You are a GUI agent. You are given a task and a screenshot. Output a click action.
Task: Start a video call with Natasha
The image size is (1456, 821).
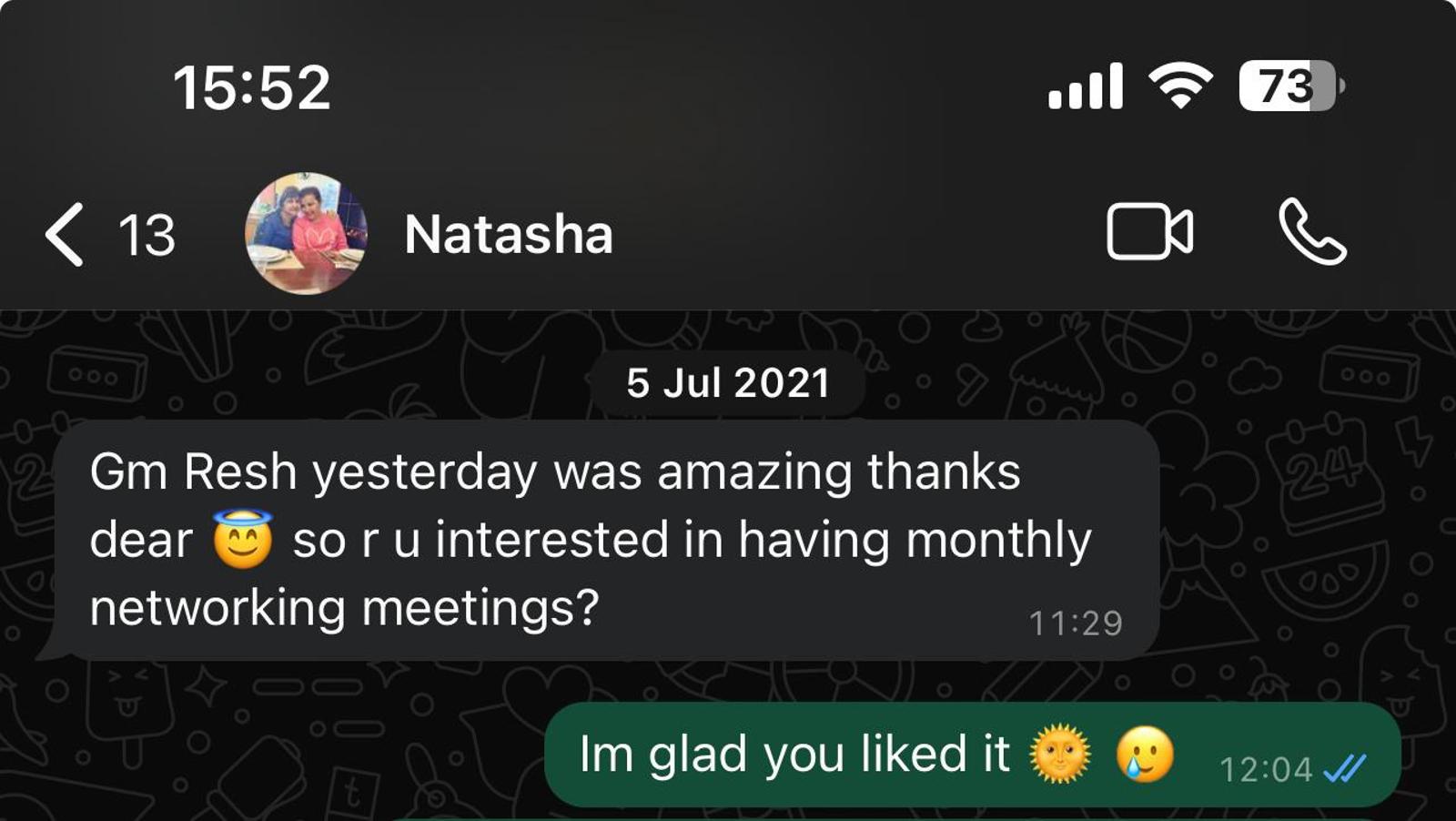[1149, 232]
